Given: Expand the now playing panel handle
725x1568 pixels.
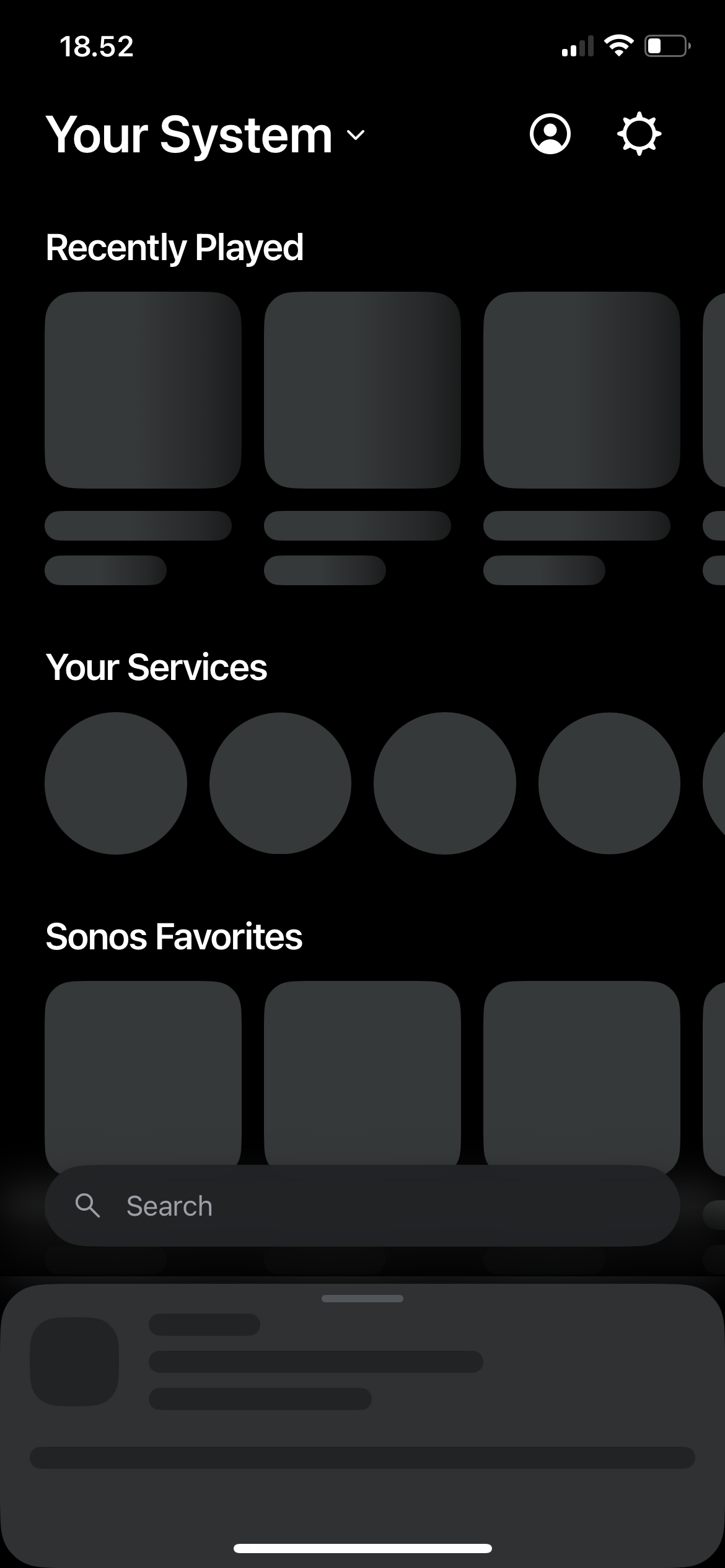Looking at the screenshot, I should (362, 1298).
